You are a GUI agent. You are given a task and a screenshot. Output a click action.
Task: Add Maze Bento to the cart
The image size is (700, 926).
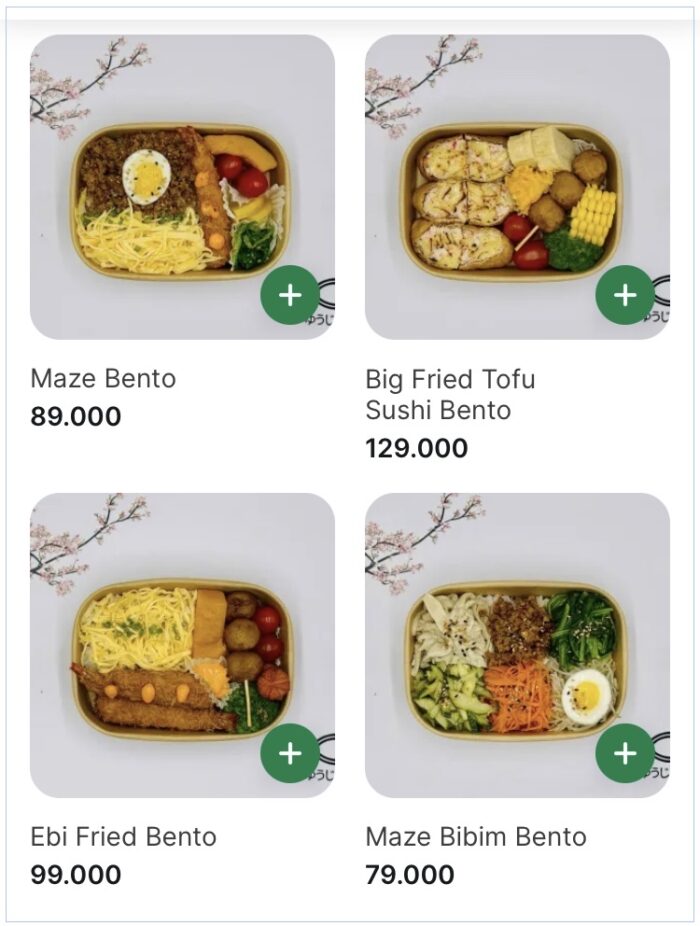pos(290,295)
